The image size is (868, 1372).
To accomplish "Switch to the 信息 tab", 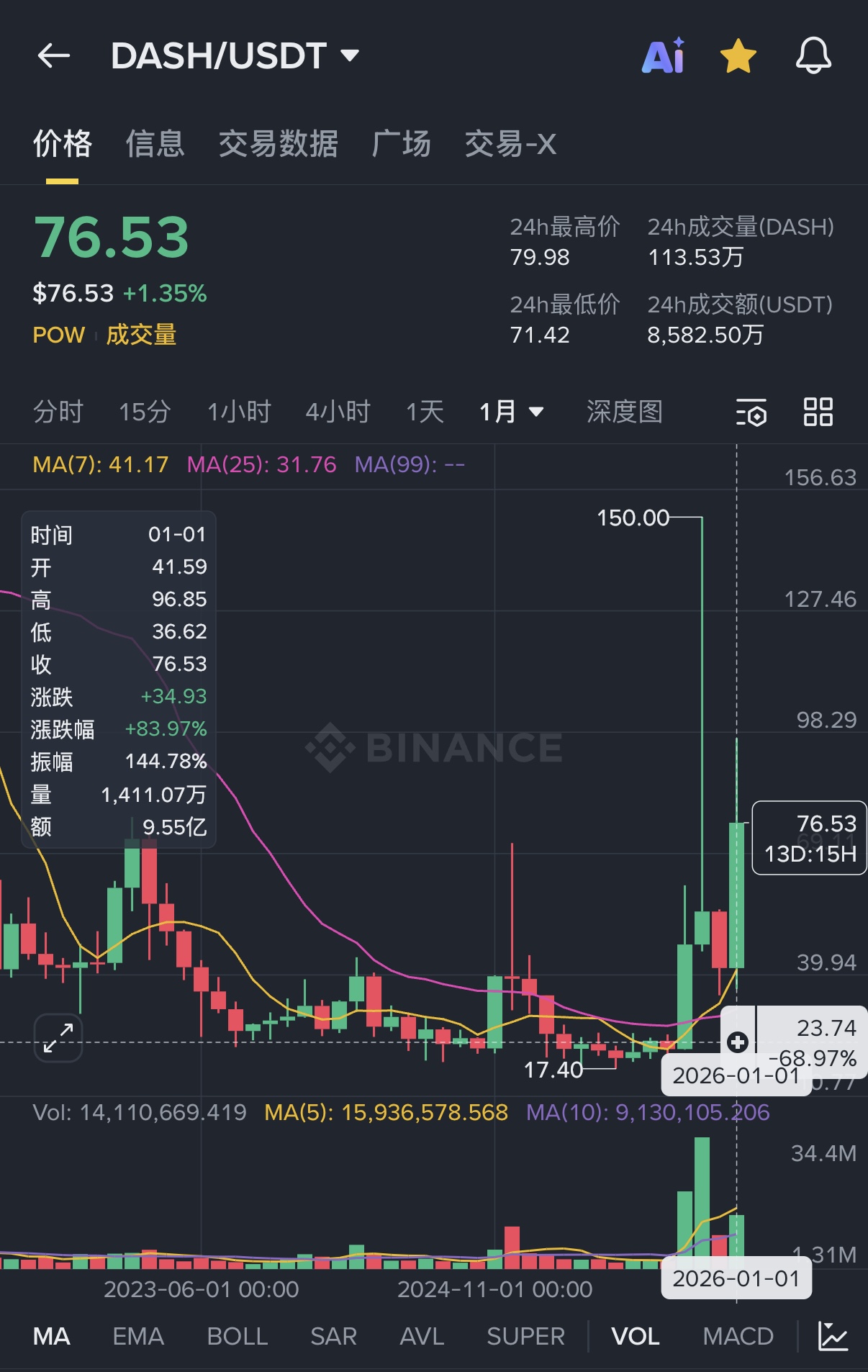I will [155, 144].
